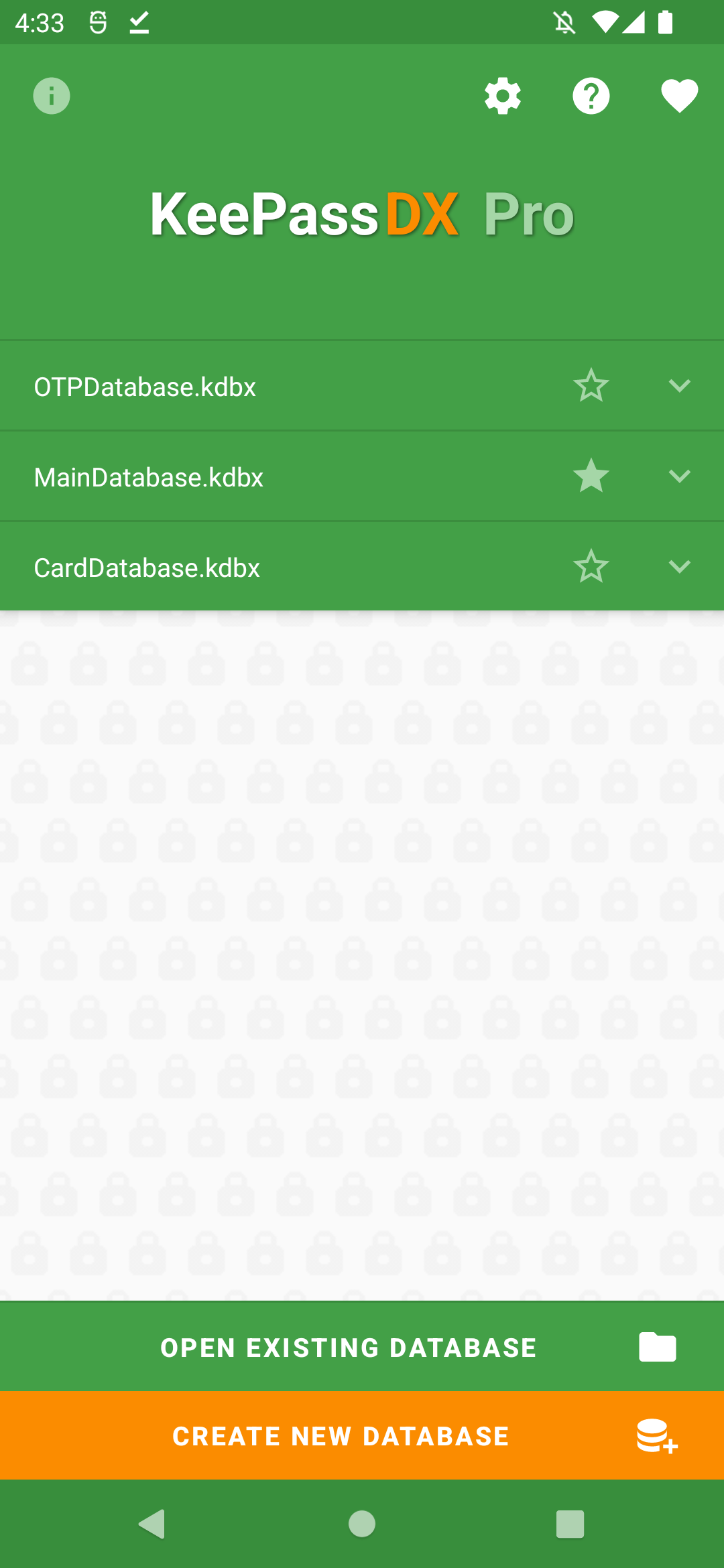Choose Create New Database
724x1568 pixels.
(x=362, y=1435)
